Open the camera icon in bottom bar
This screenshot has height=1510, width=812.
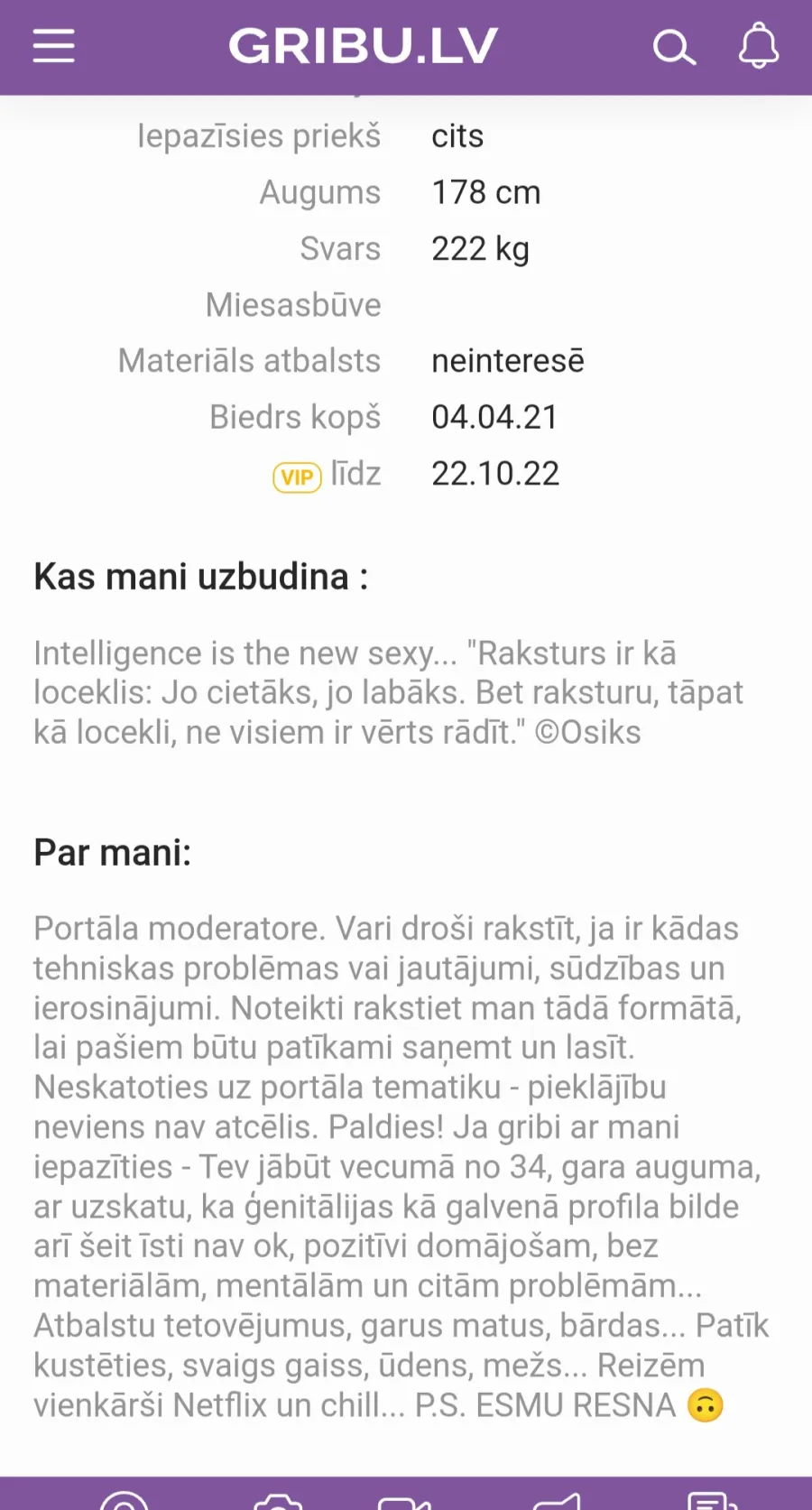click(x=278, y=1501)
